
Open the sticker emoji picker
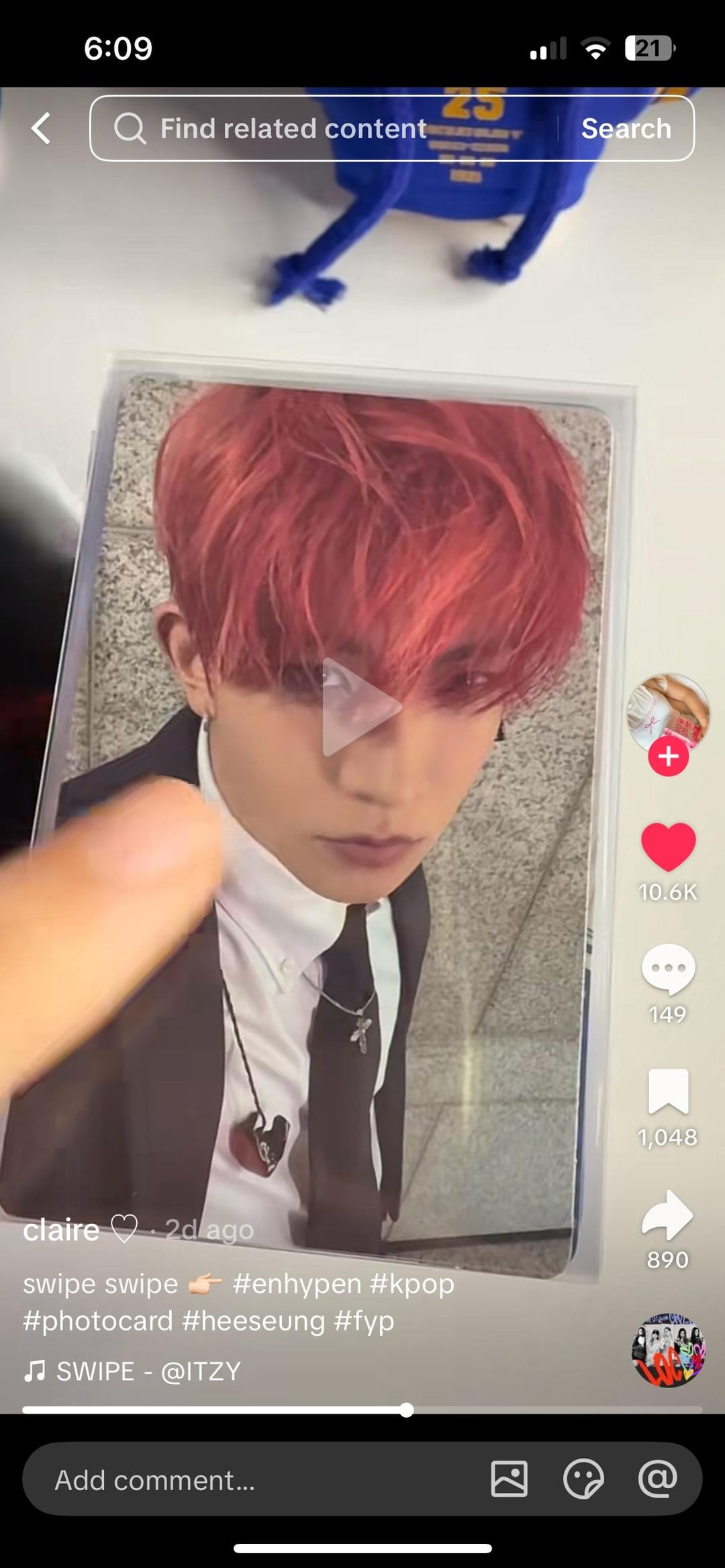pyautogui.click(x=583, y=1479)
